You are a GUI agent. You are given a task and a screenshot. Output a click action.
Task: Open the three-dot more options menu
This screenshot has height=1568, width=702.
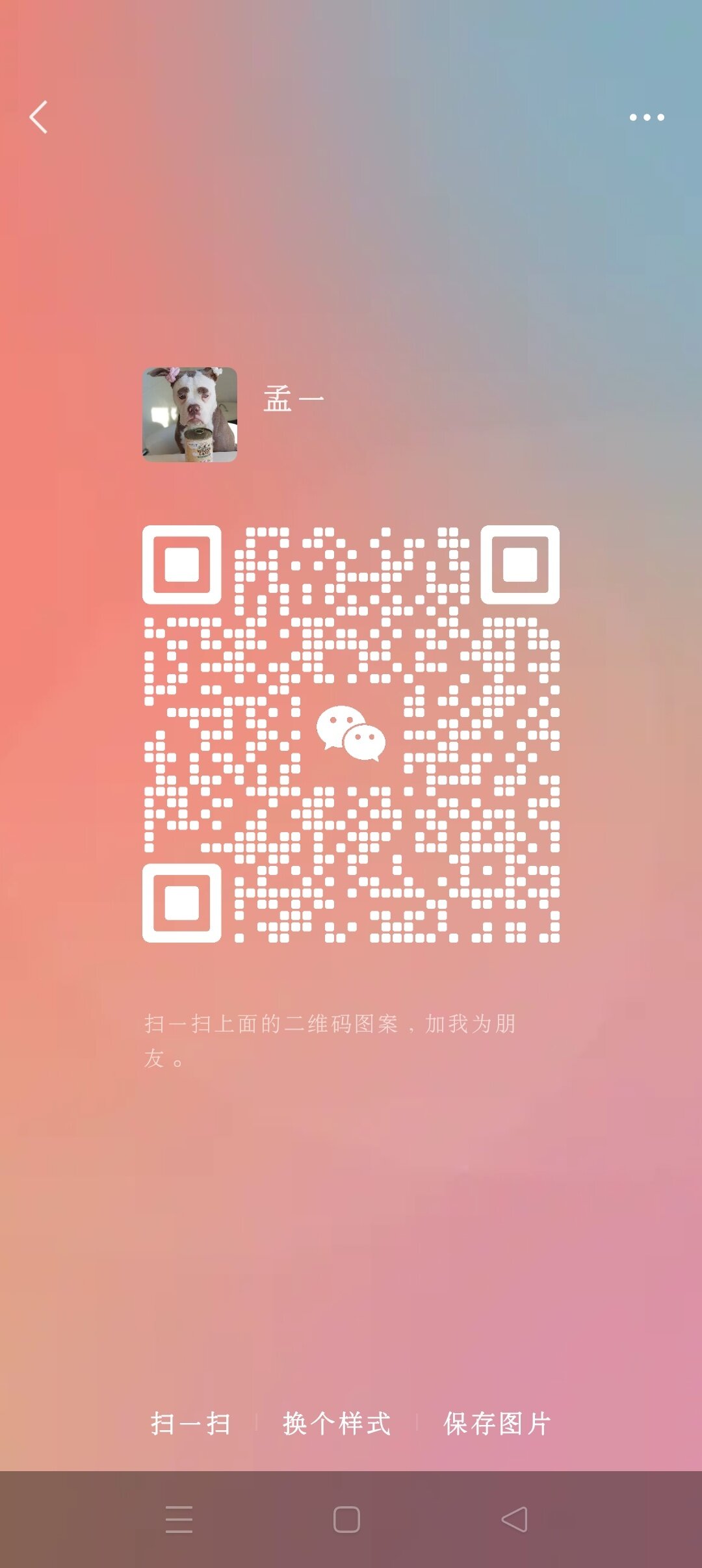point(647,117)
